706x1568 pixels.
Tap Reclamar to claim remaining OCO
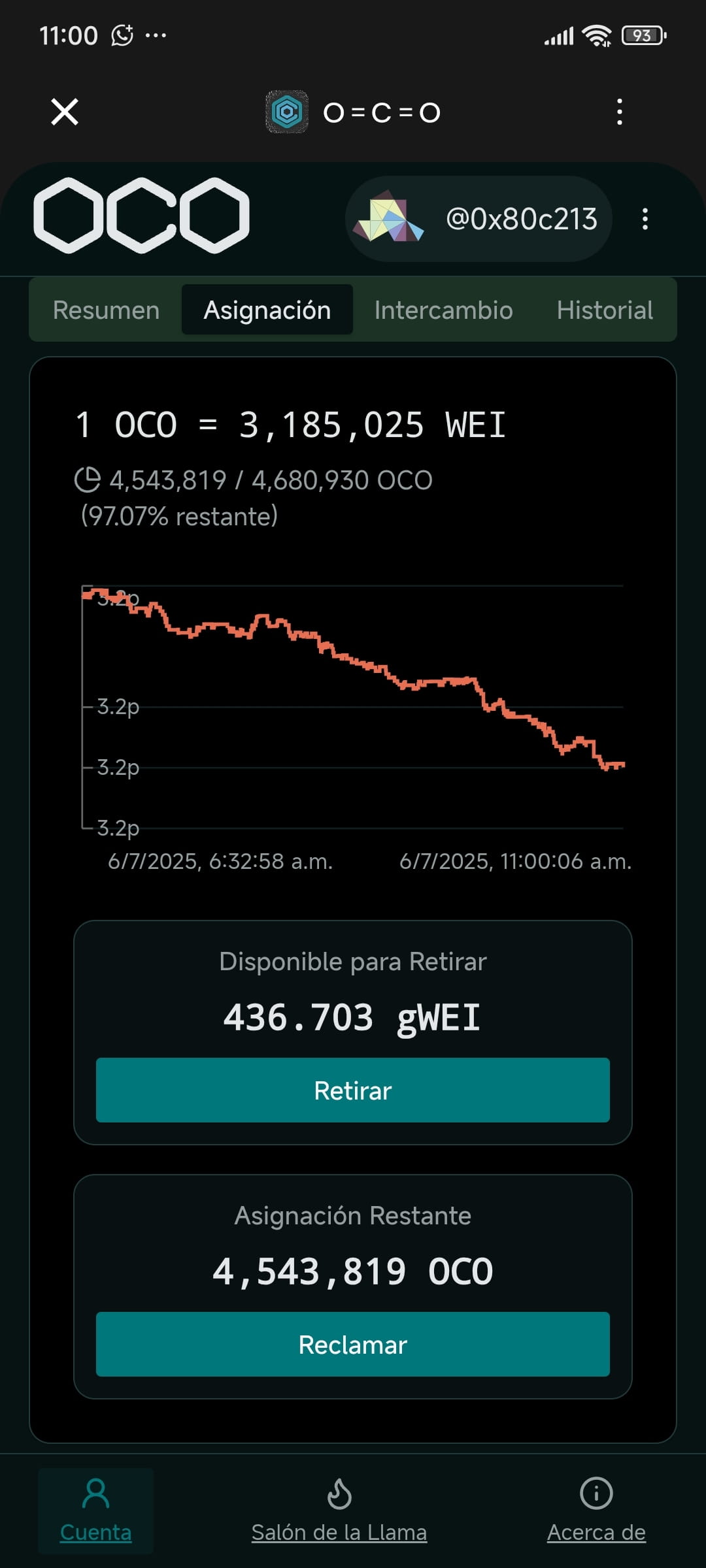click(353, 1345)
